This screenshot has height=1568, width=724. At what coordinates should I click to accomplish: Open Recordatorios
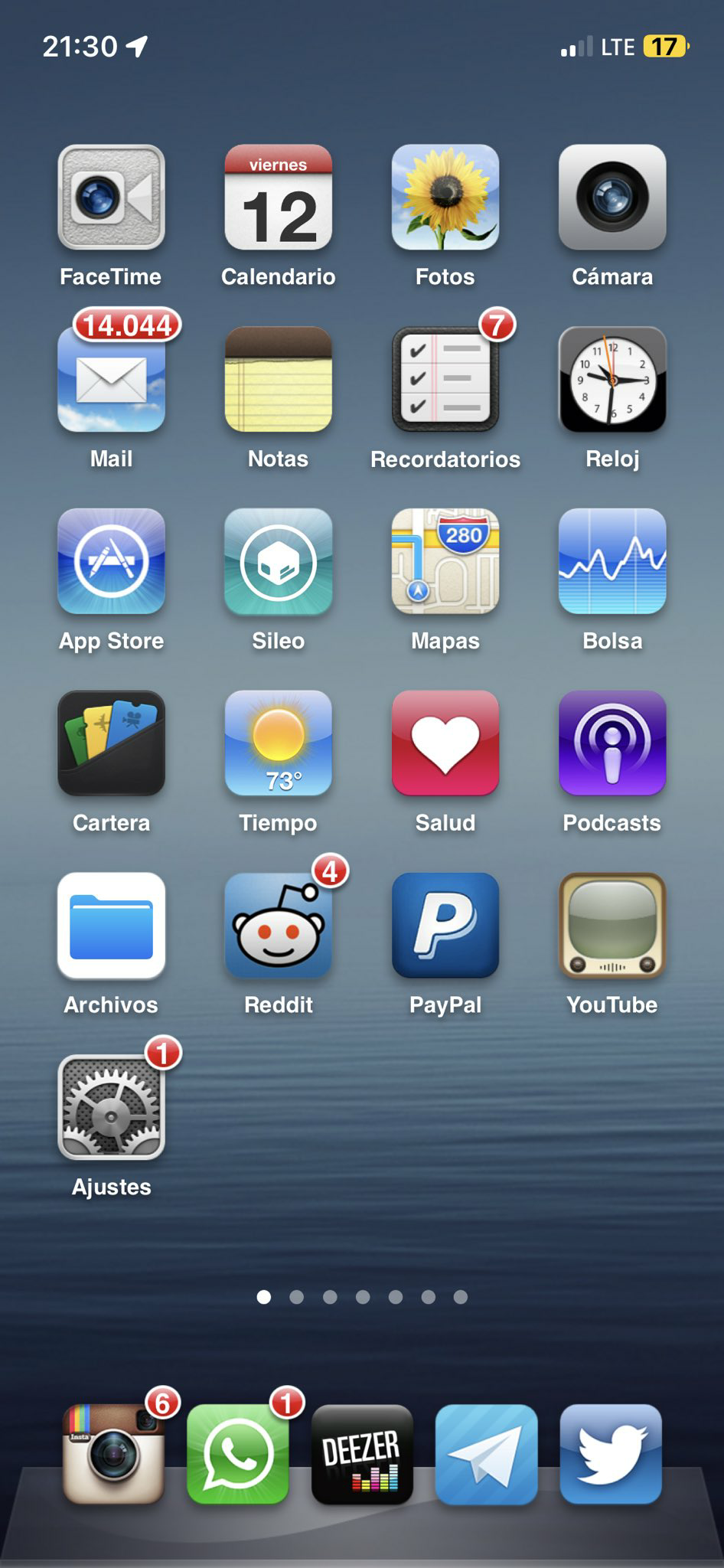click(x=445, y=380)
